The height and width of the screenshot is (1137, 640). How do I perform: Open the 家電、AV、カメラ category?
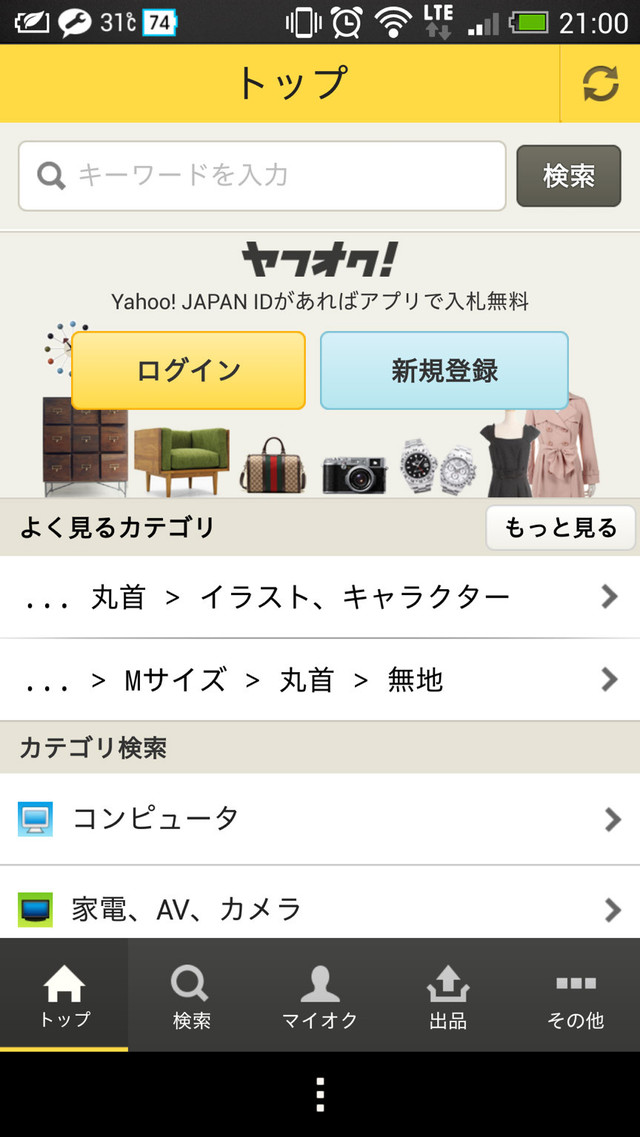click(x=320, y=908)
